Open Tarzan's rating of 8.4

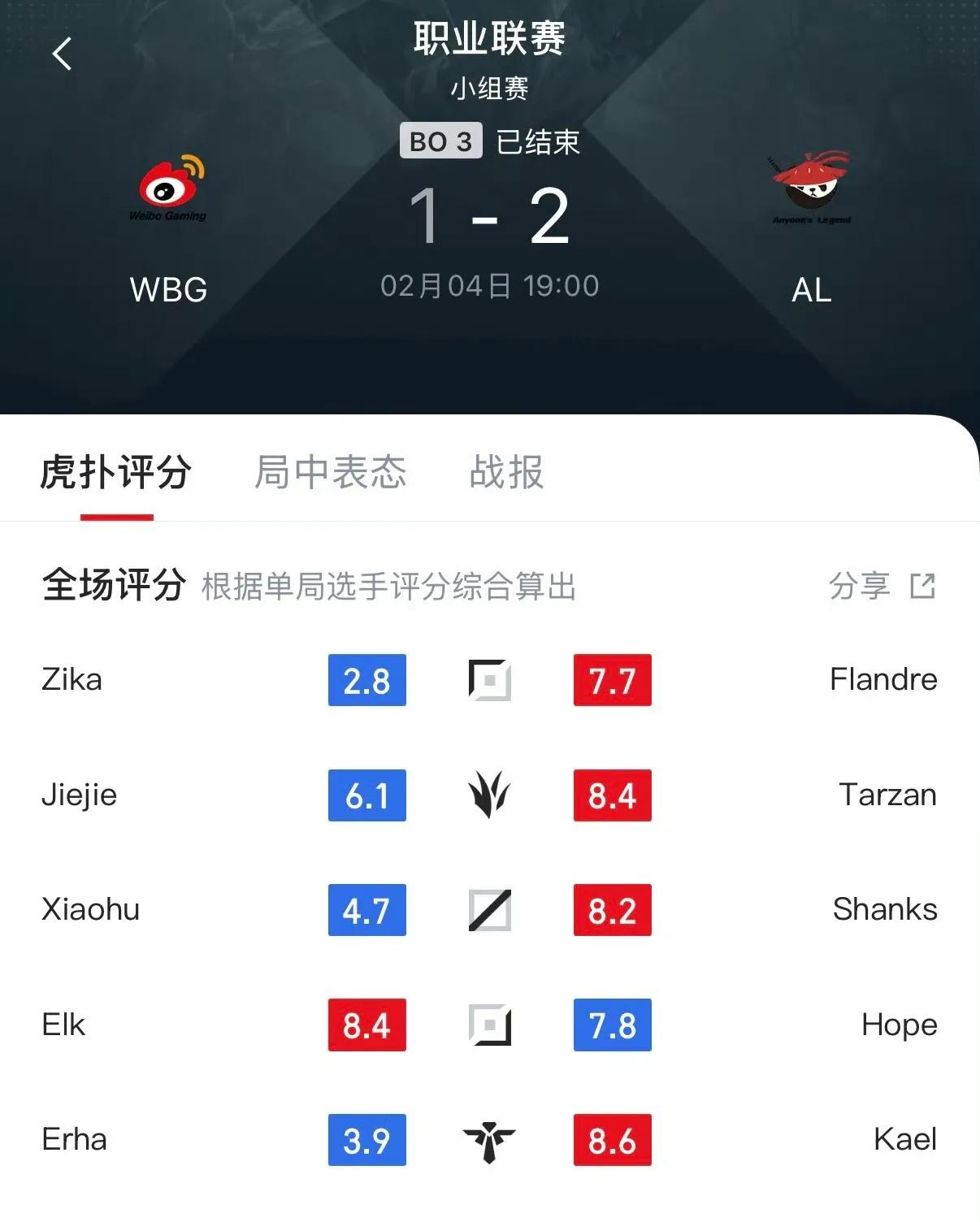tap(612, 795)
